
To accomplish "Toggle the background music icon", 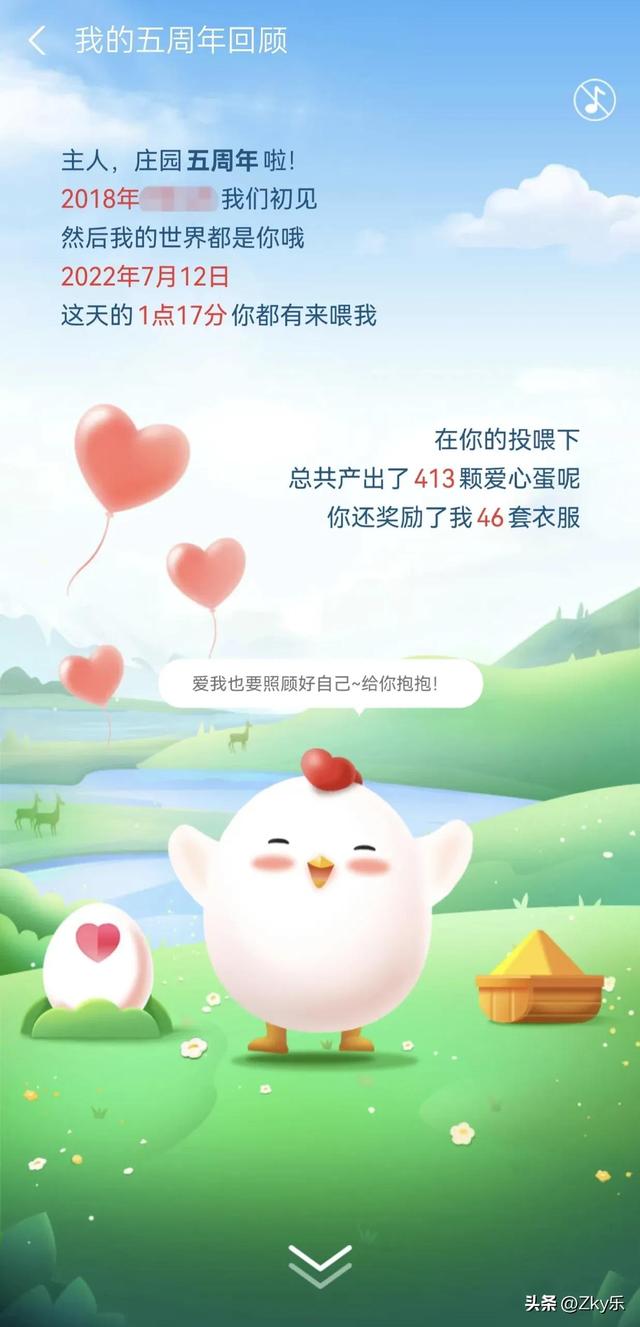I will [594, 100].
